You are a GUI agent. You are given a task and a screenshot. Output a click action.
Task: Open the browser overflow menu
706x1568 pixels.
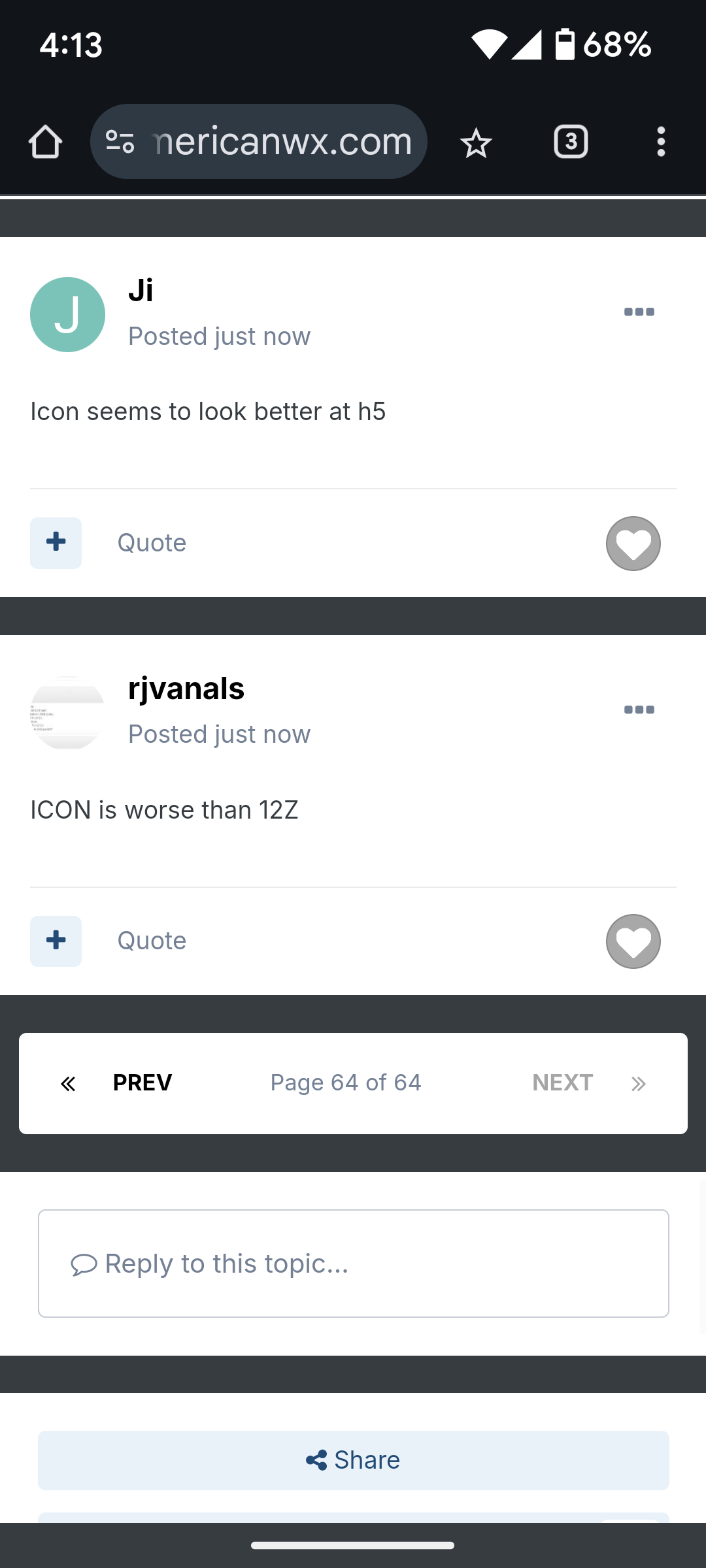point(661,142)
